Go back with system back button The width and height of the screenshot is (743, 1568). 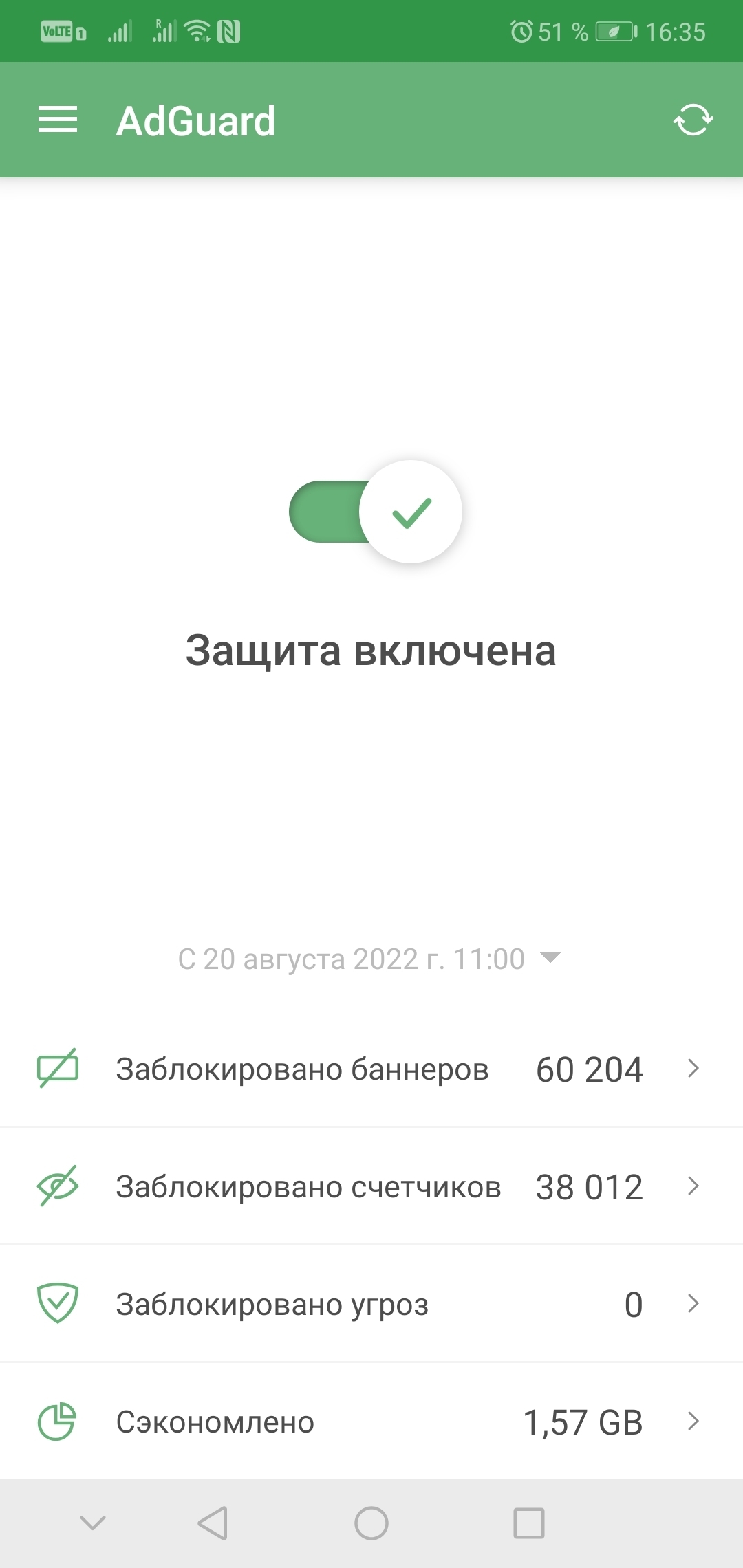pos(213,1523)
